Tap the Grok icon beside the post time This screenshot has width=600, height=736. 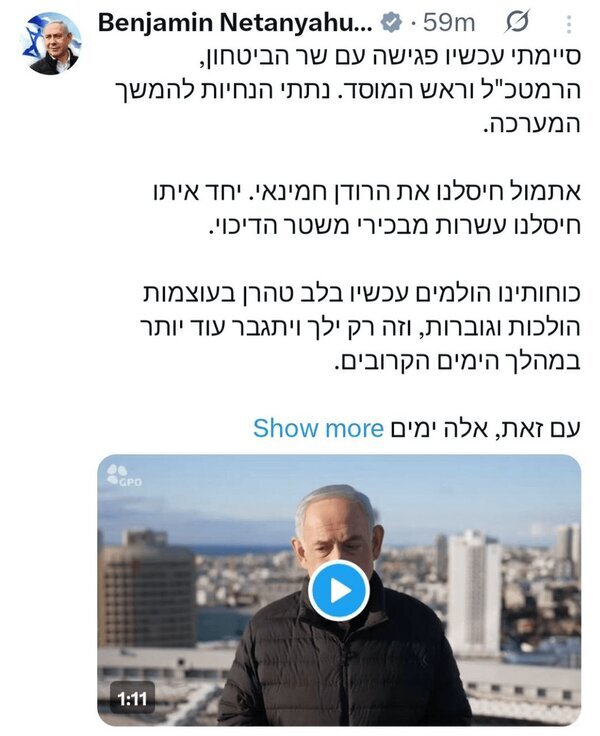click(x=519, y=22)
